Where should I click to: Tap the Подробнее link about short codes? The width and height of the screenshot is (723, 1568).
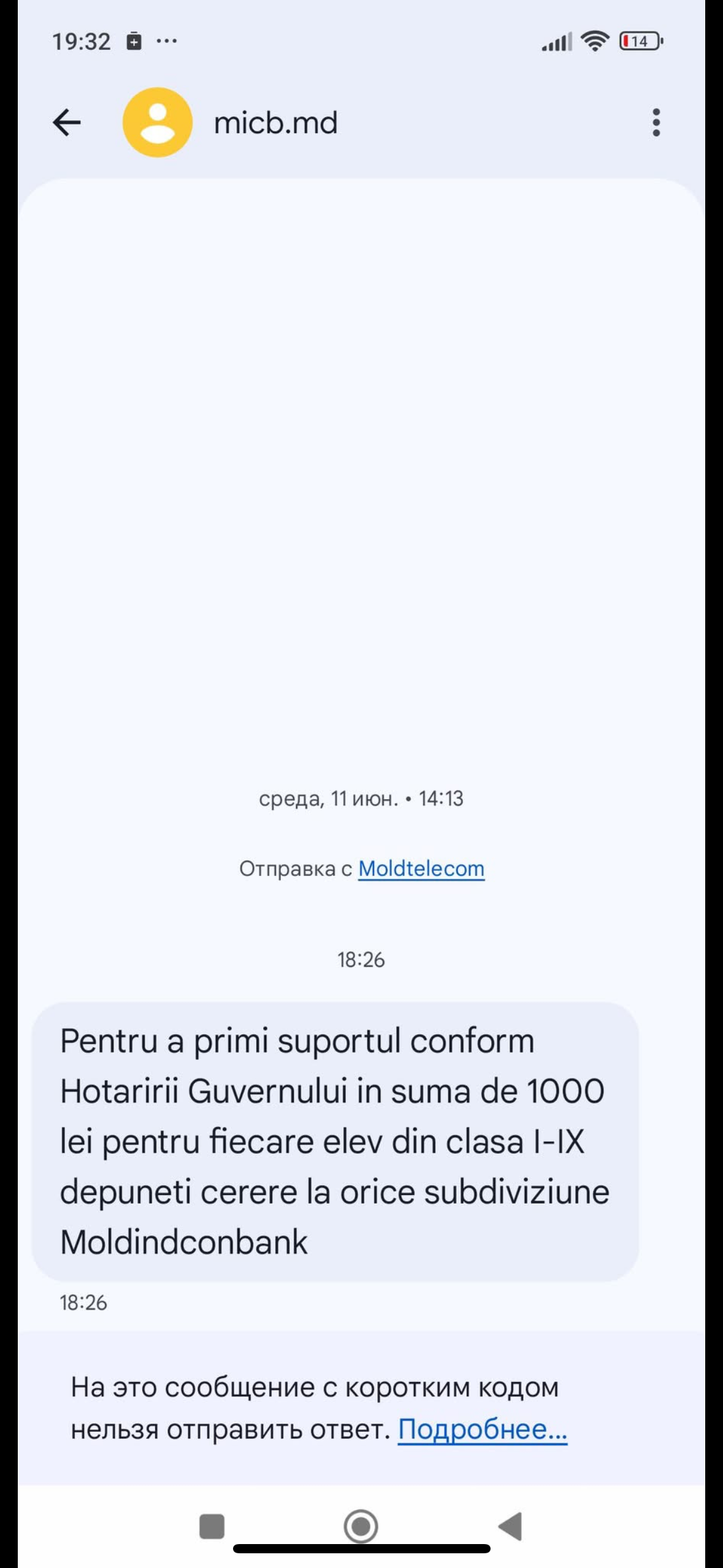(483, 1429)
